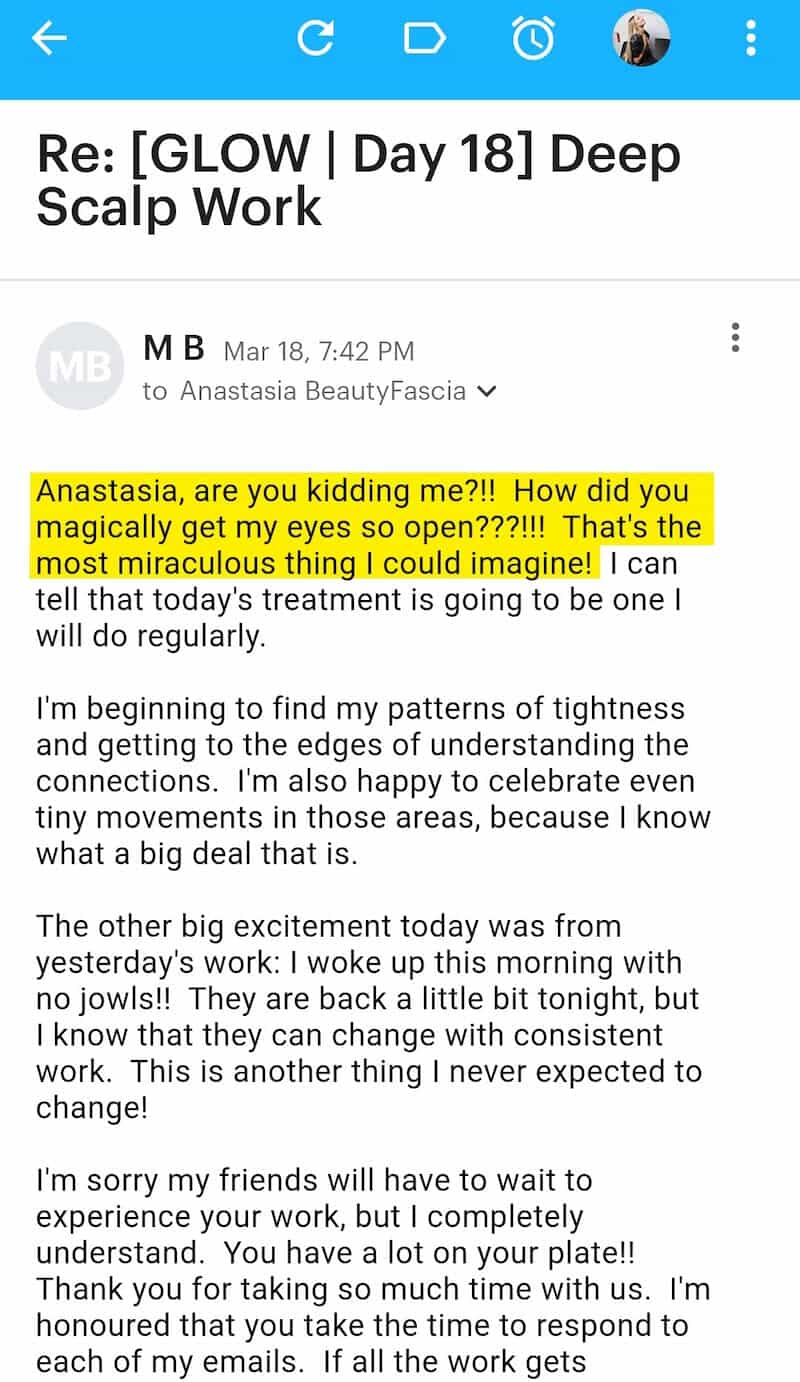The height and width of the screenshot is (1382, 800).
Task: Open the account profile picture
Action: pyautogui.click(x=641, y=38)
